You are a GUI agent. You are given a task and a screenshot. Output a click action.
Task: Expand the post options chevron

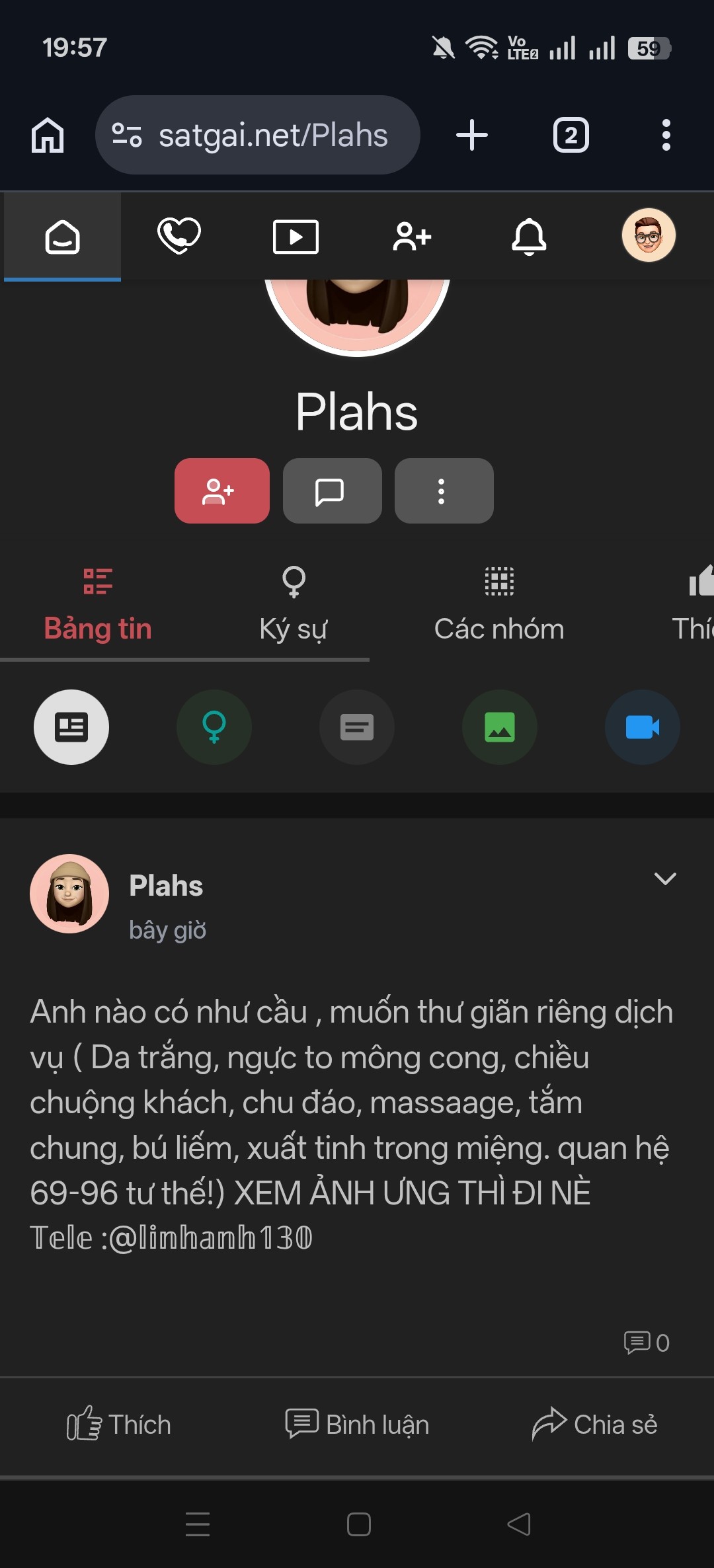(664, 879)
